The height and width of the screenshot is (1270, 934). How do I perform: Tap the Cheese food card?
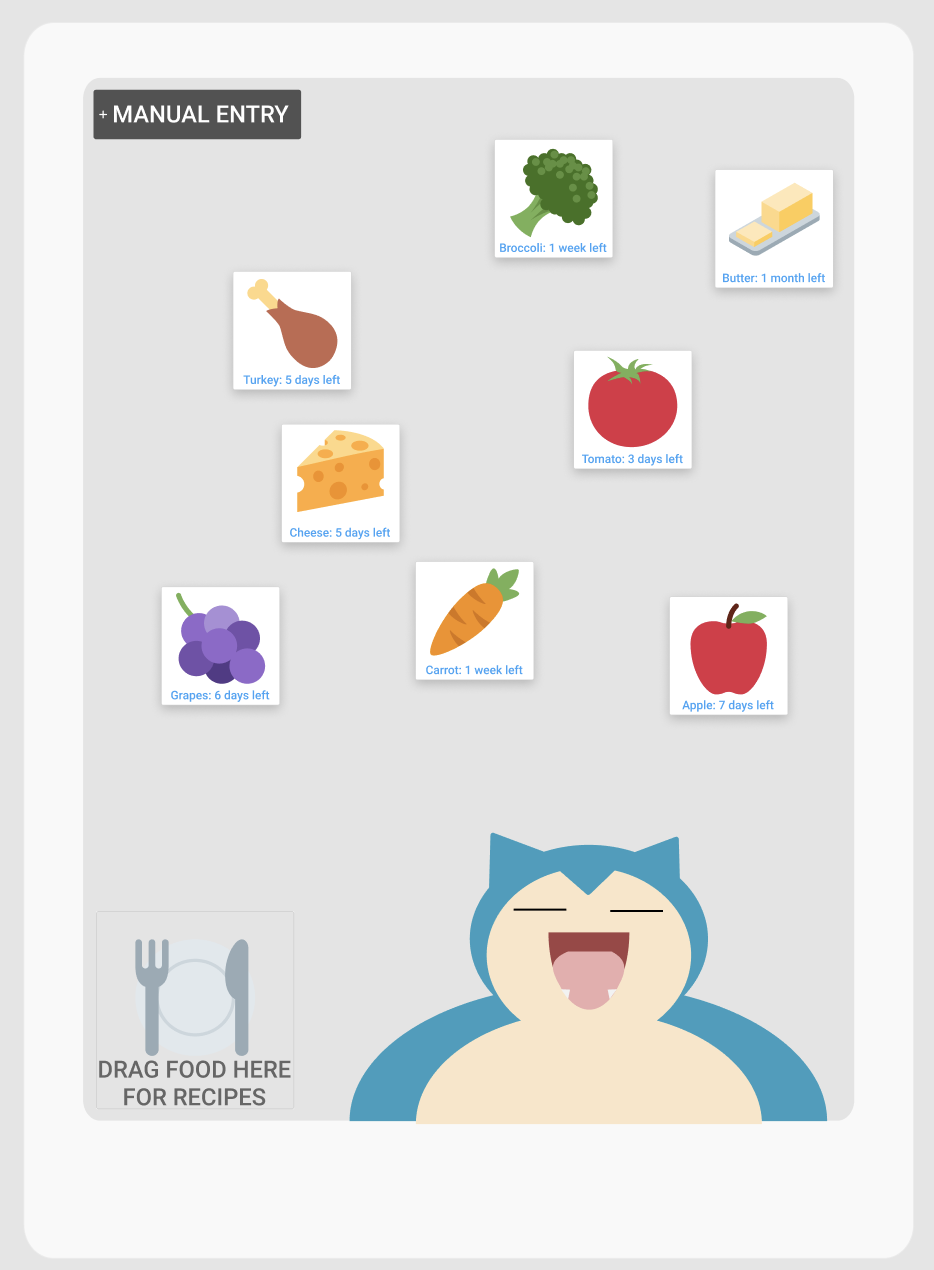pyautogui.click(x=340, y=483)
